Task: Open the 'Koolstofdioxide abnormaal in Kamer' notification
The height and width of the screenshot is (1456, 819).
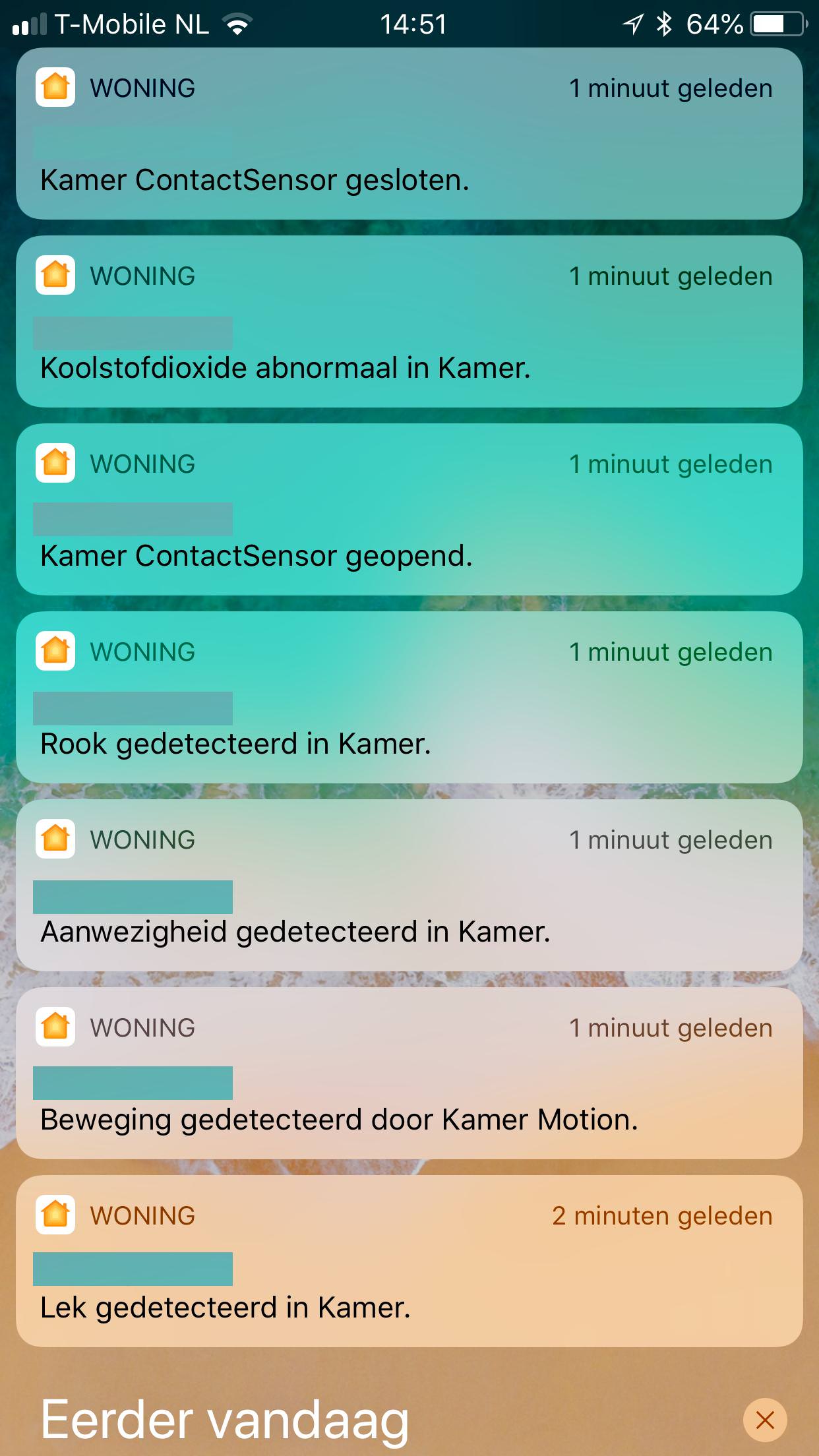Action: pyautogui.click(x=409, y=322)
